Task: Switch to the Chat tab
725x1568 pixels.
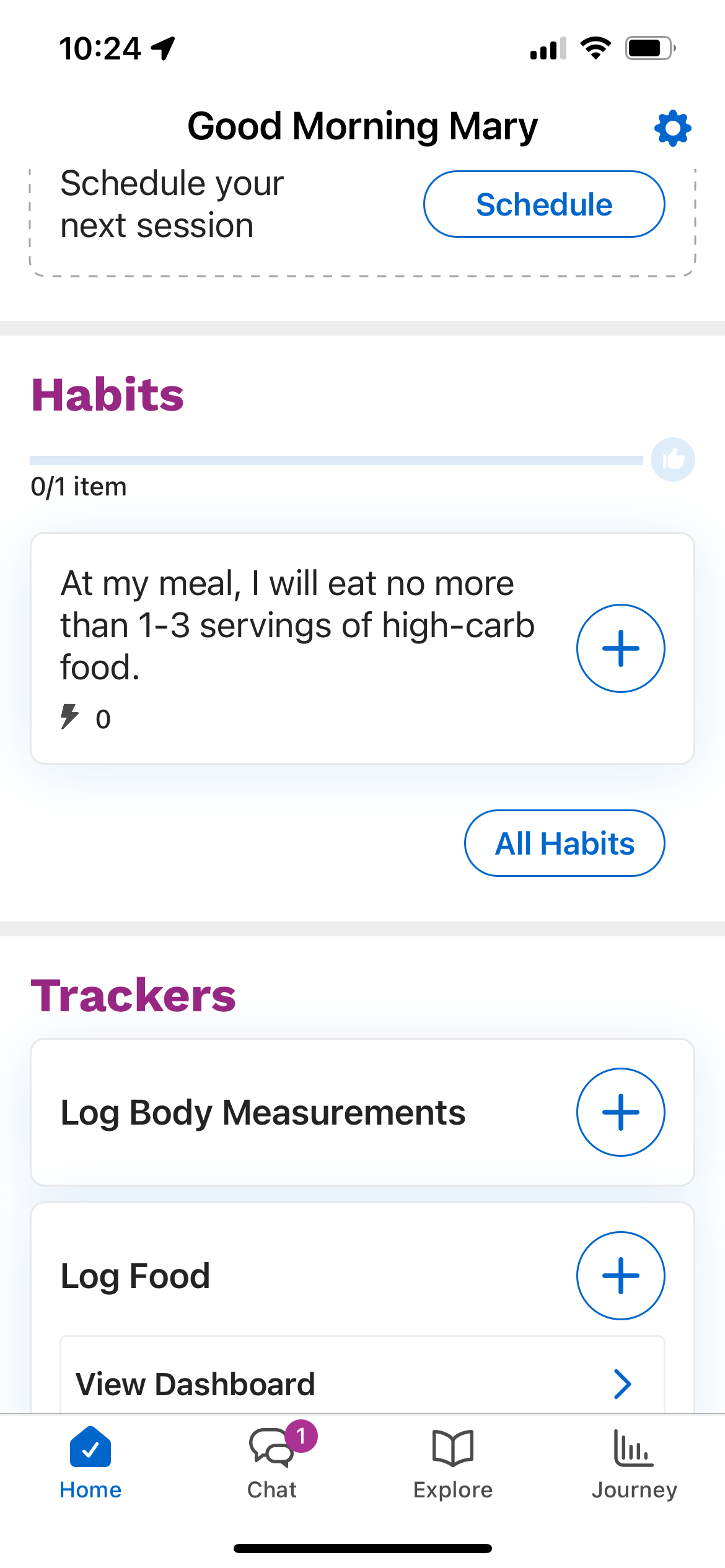Action: [x=272, y=1463]
